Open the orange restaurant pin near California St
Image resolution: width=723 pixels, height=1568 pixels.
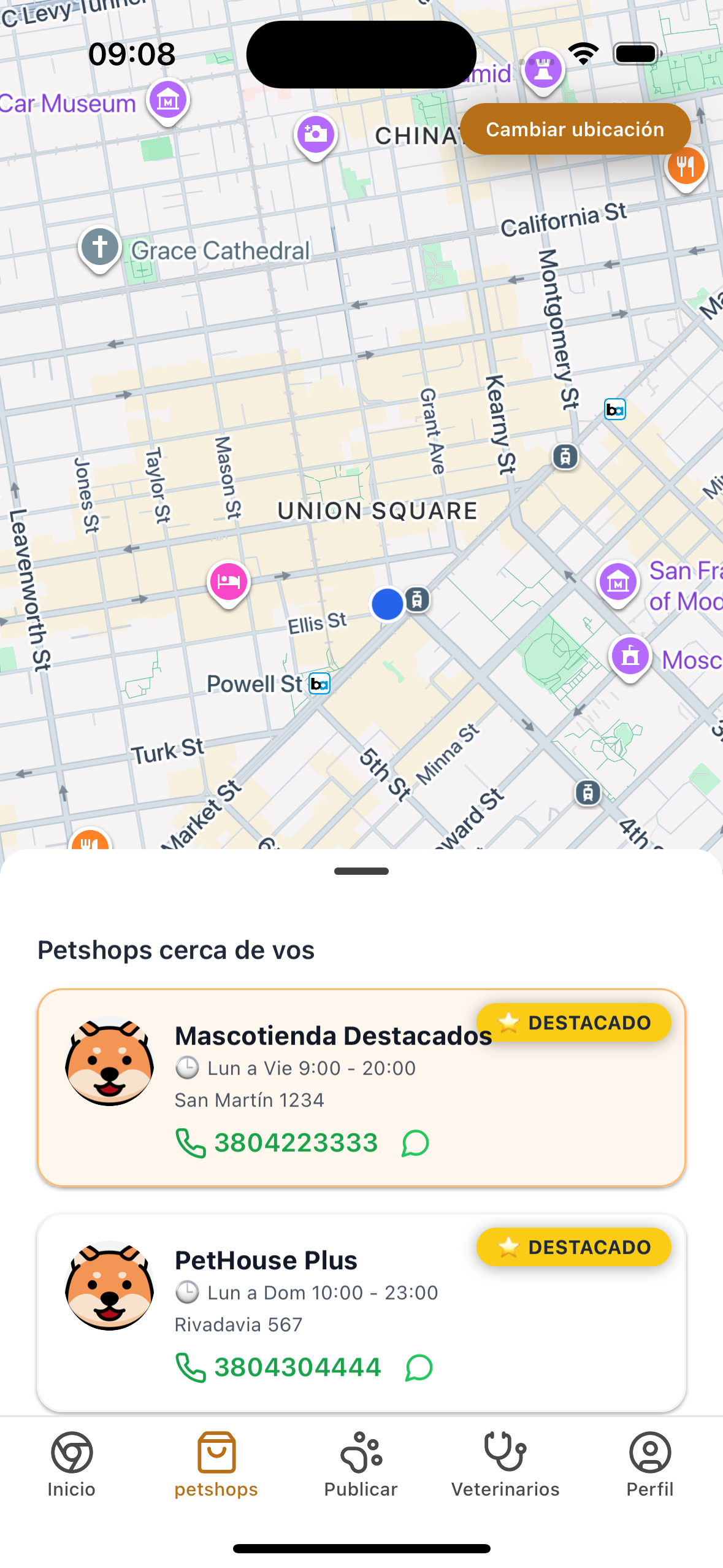pyautogui.click(x=686, y=166)
